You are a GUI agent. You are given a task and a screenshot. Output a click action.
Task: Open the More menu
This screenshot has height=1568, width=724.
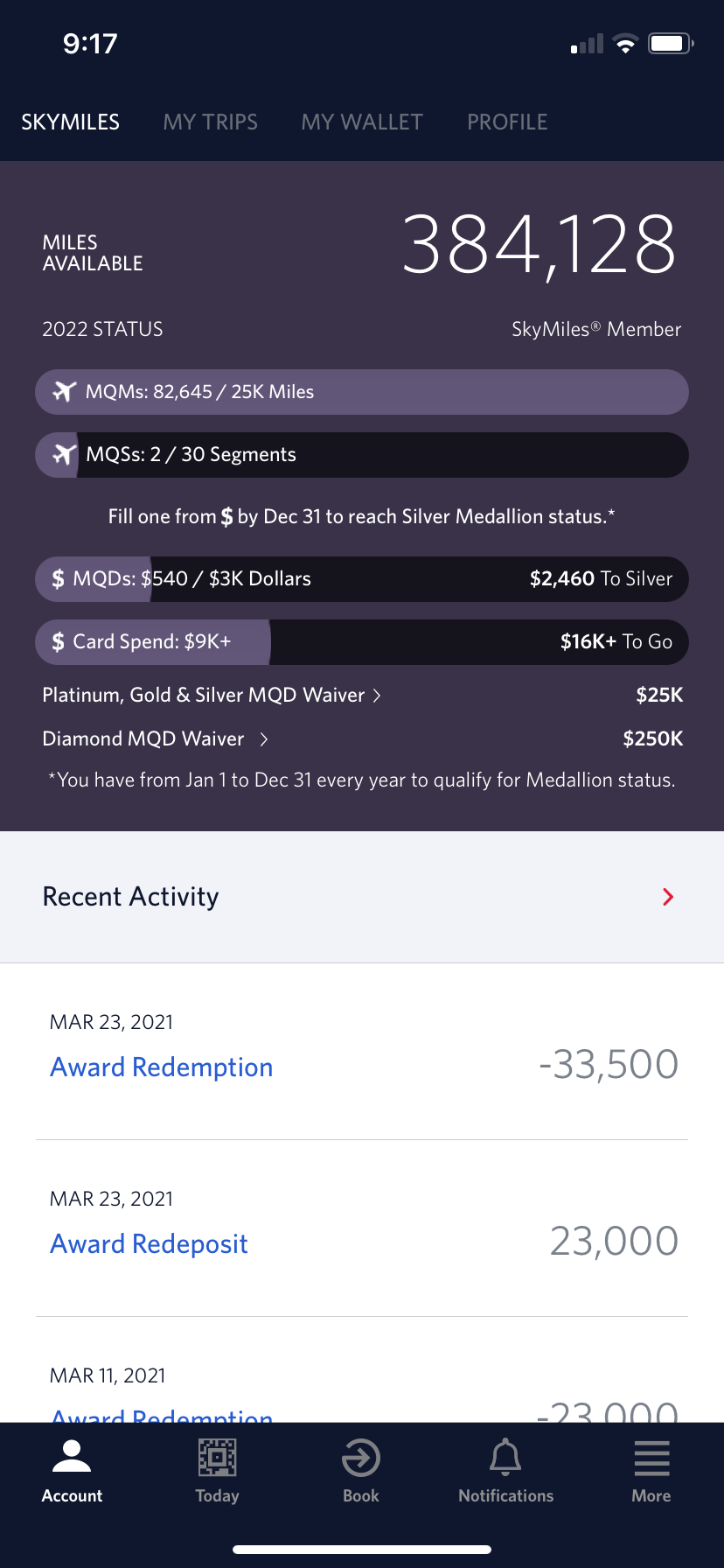[651, 1471]
